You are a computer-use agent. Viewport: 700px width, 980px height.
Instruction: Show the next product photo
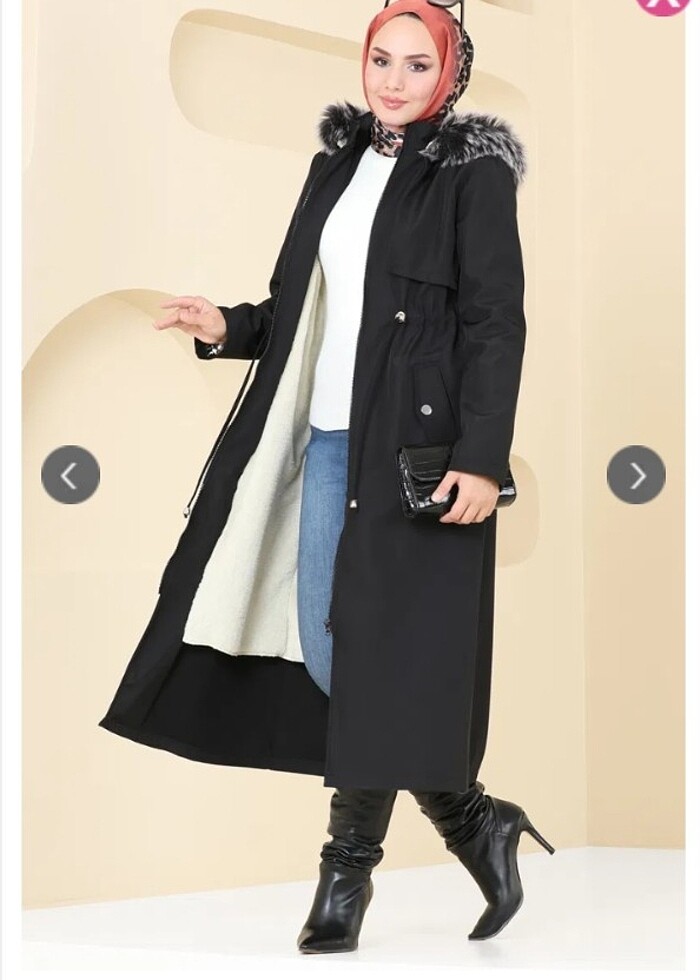(636, 475)
